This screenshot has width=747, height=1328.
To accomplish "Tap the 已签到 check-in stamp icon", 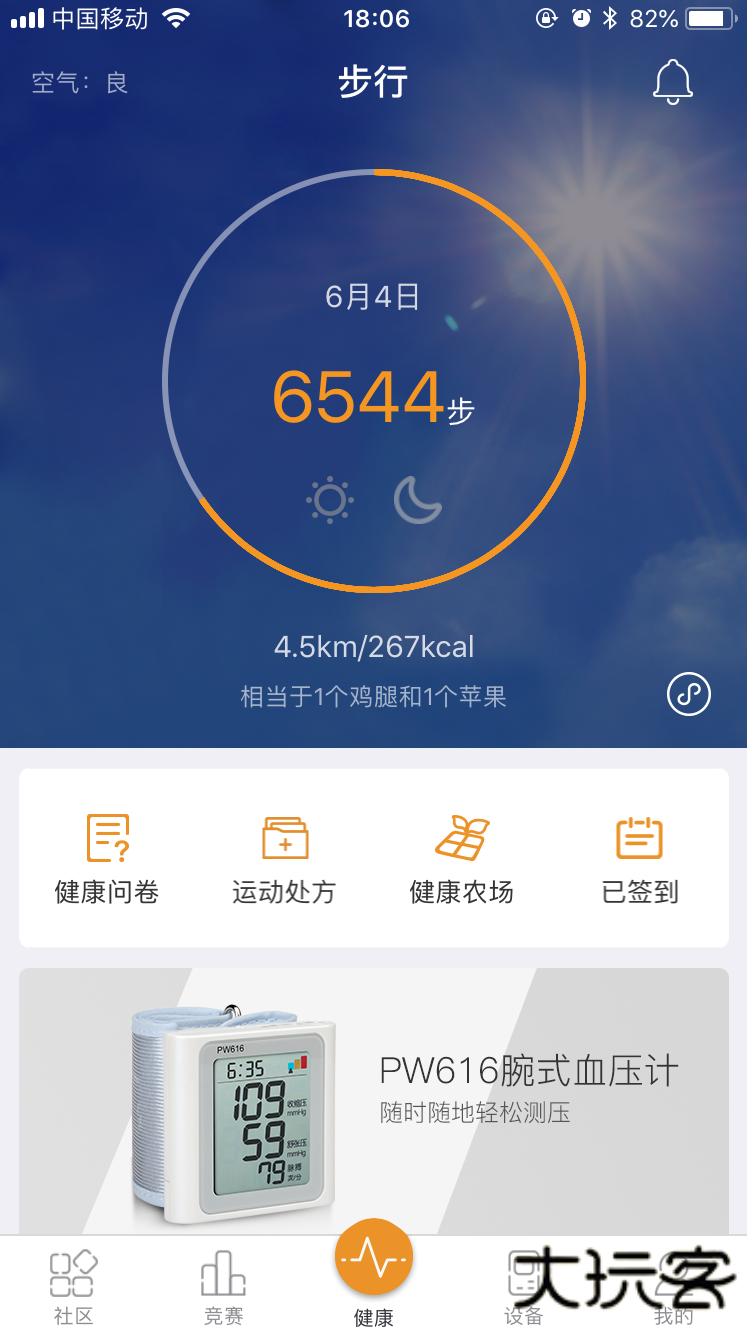I will 640,858.
